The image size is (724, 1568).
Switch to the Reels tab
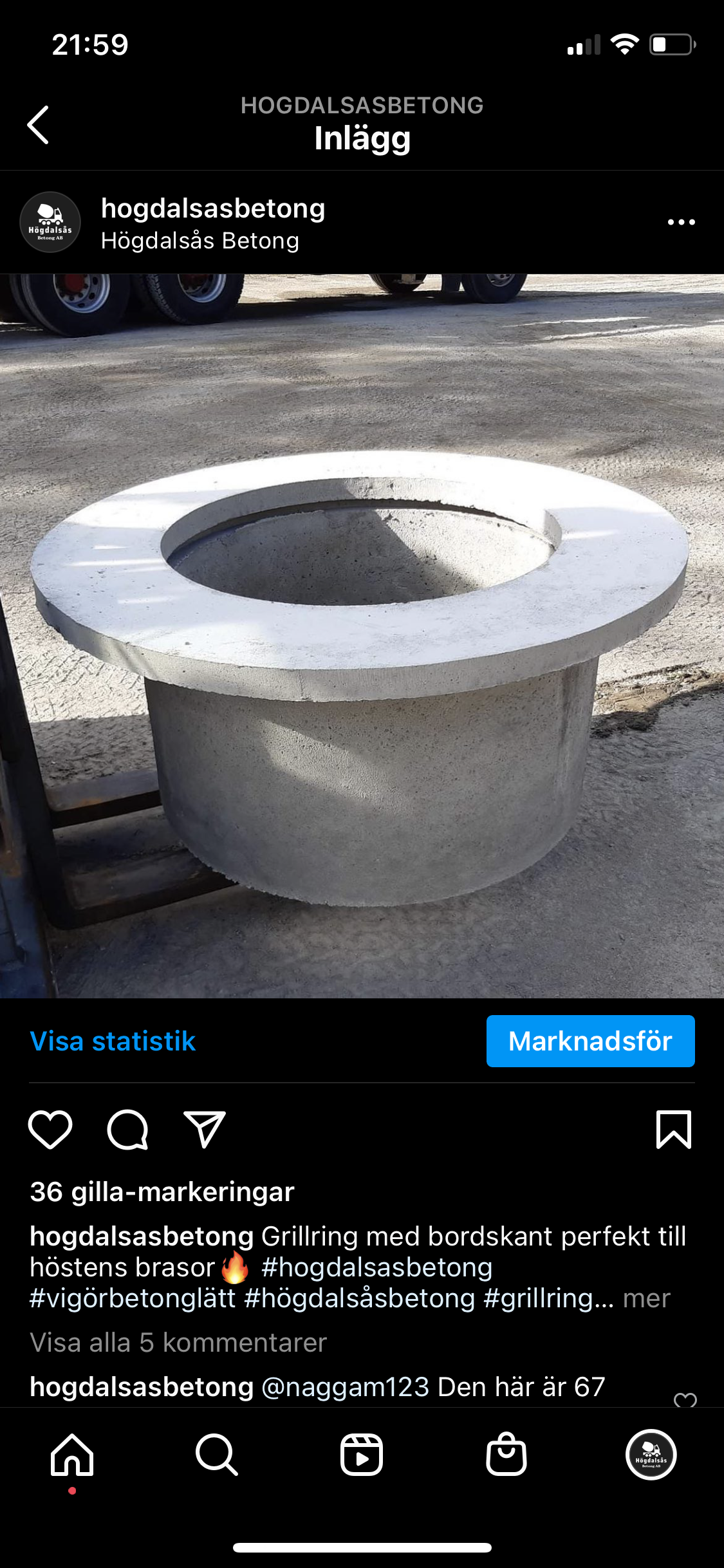[x=362, y=1455]
